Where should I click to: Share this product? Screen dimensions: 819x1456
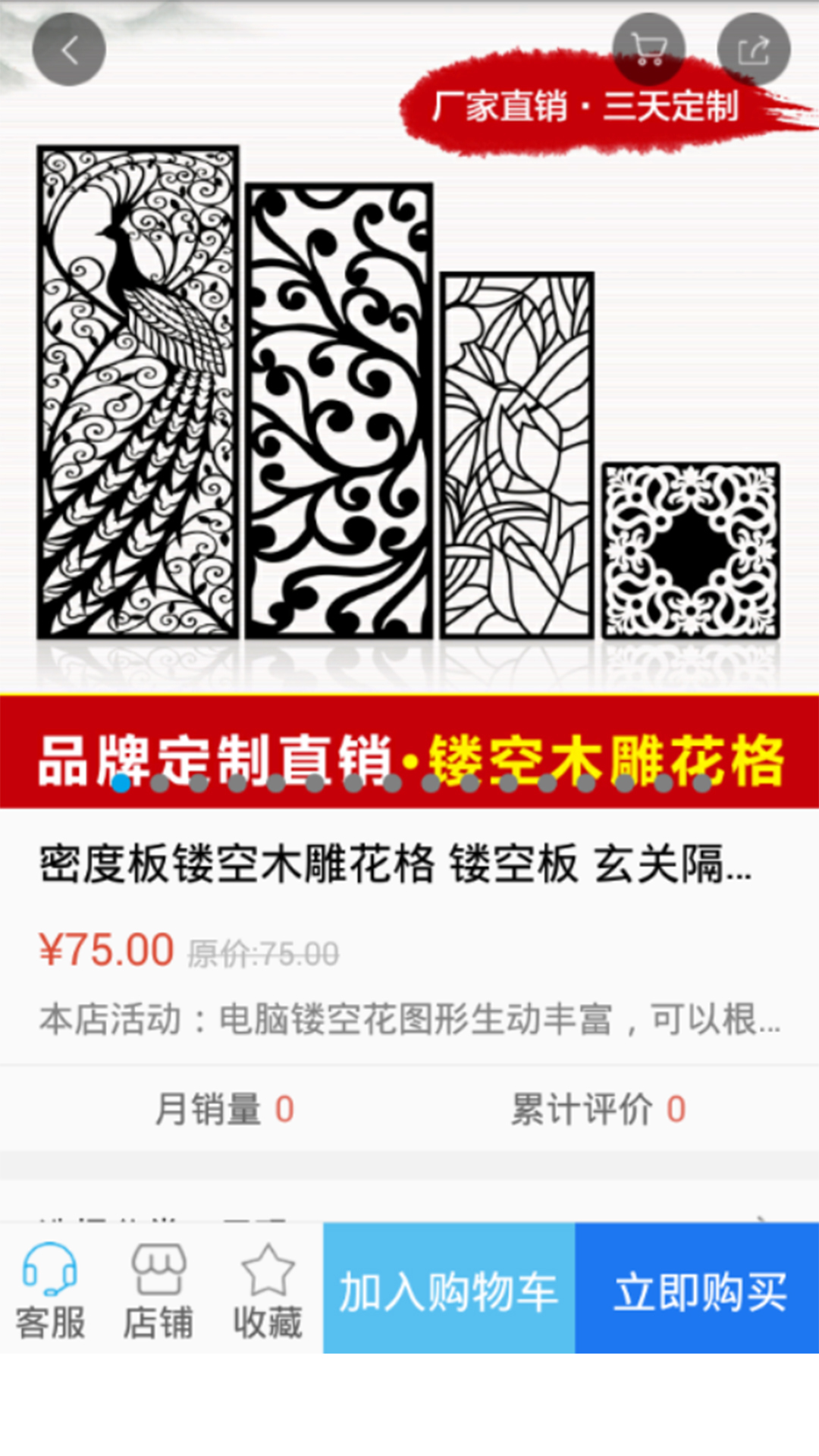(754, 50)
